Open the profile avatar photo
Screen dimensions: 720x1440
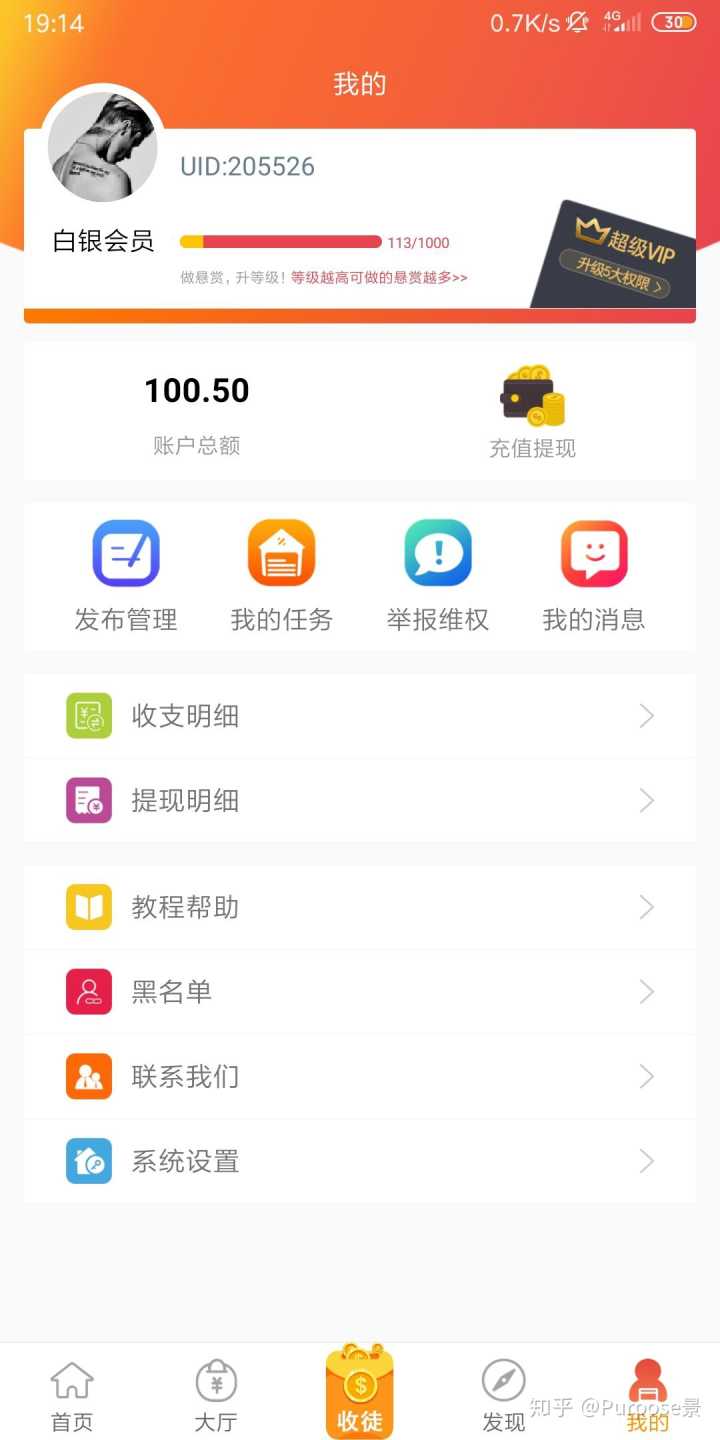pos(103,147)
